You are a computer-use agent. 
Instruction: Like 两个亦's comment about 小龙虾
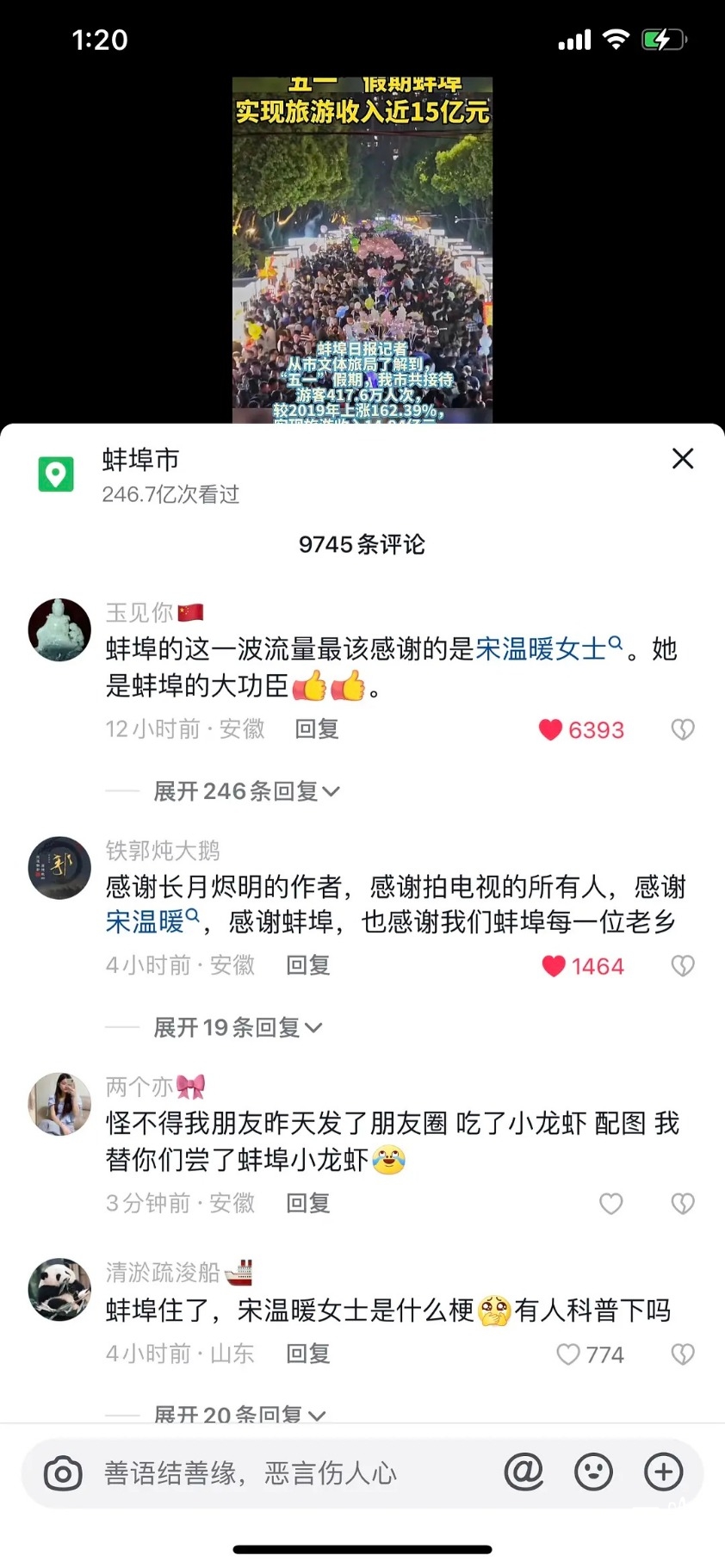[x=610, y=1203]
